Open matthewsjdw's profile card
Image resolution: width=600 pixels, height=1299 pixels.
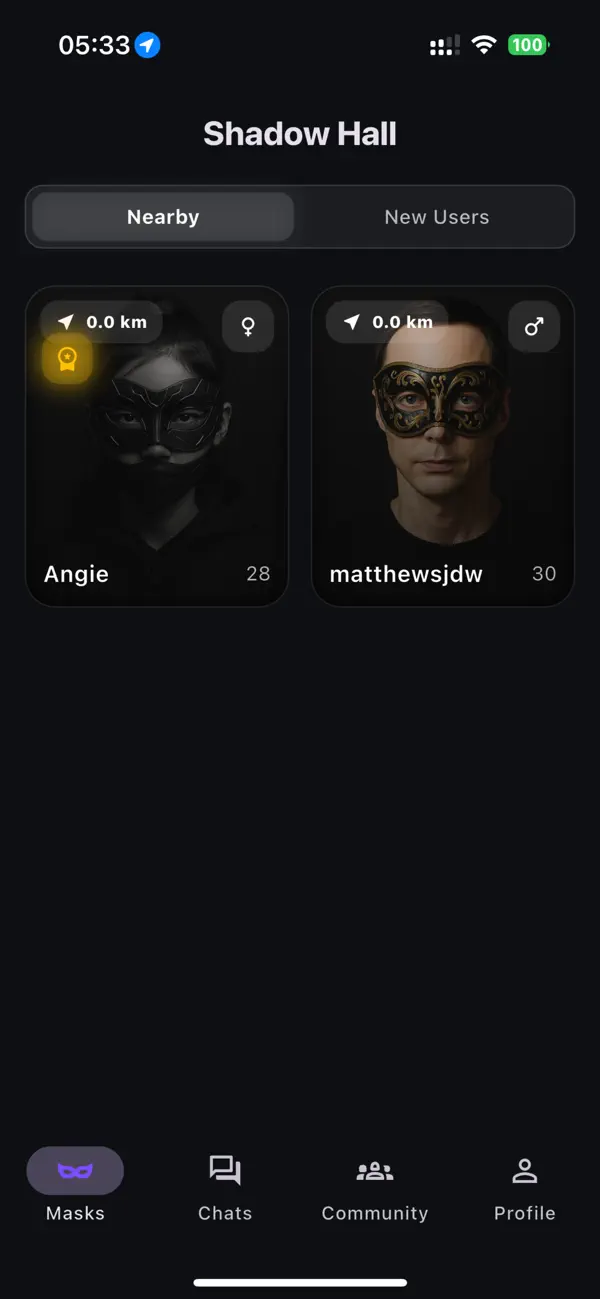pos(443,447)
